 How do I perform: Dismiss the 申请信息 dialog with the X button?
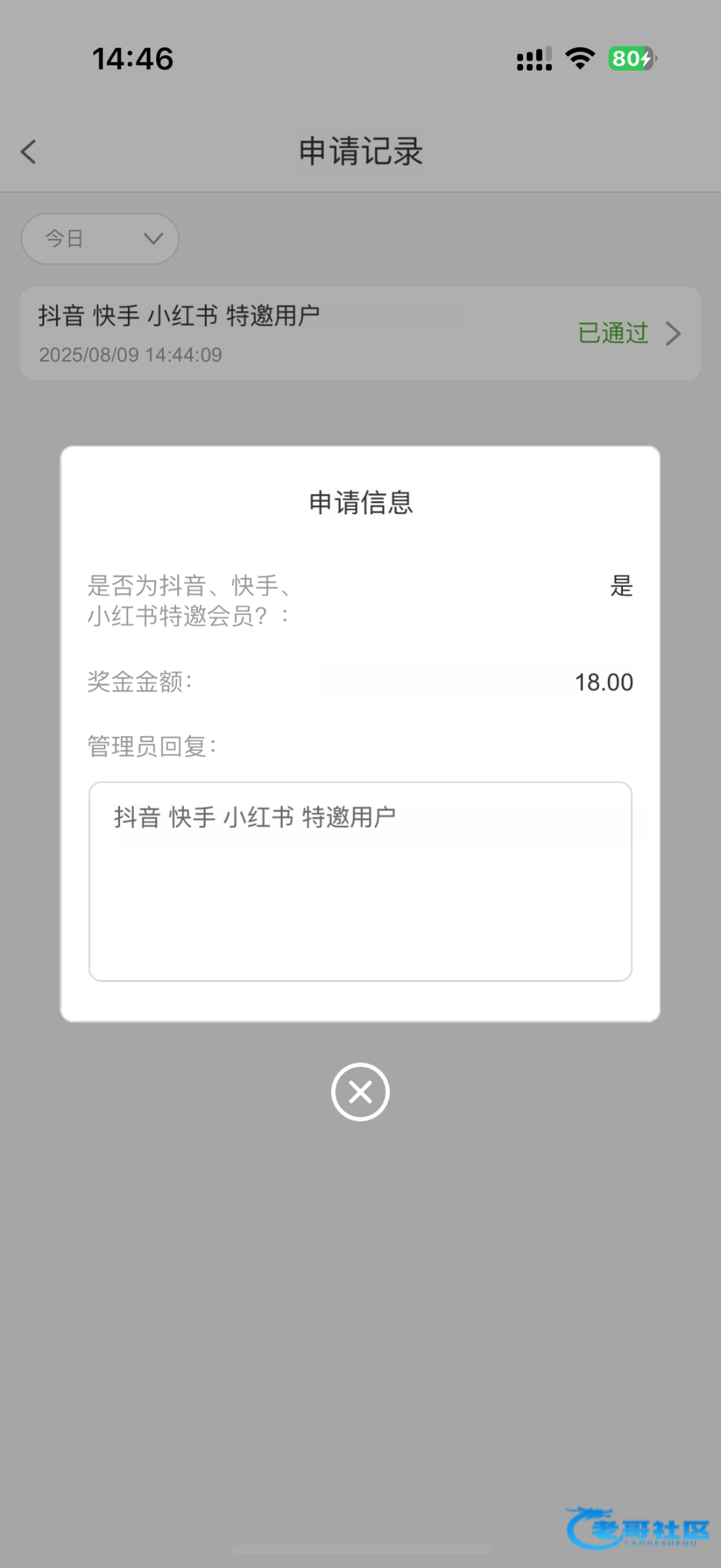pyautogui.click(x=360, y=1092)
